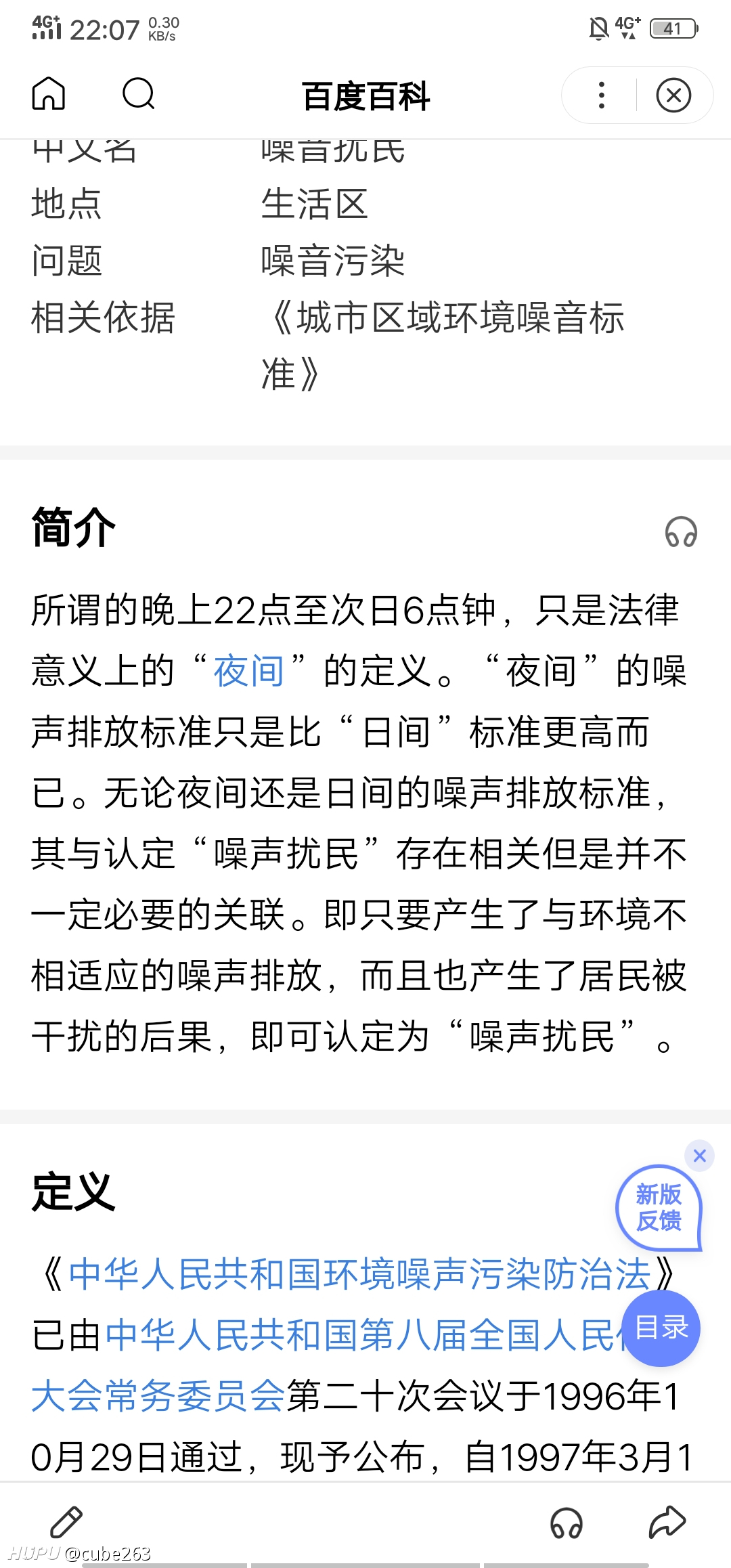Open the 新版反馈 feedback bubble
The image size is (731, 1568).
point(658,1208)
